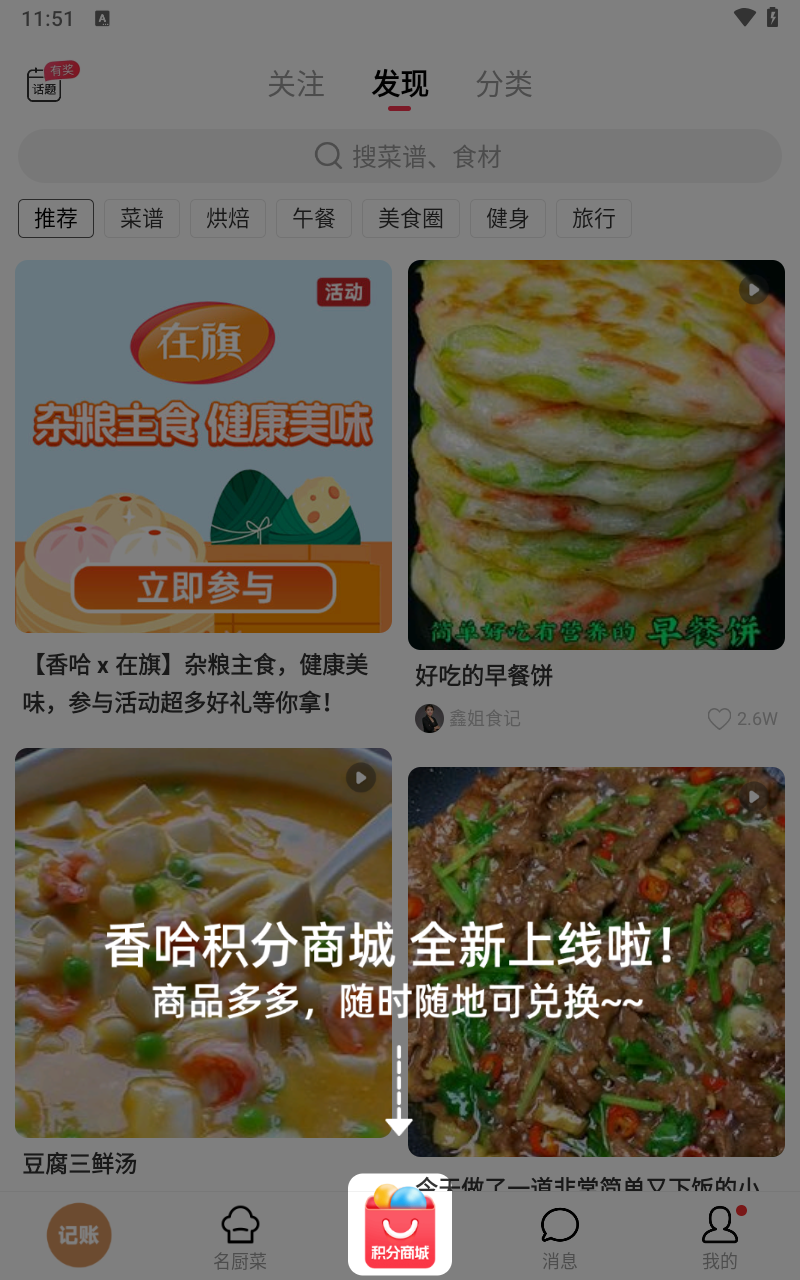Select the 烘焙 filter chip
Image resolution: width=800 pixels, height=1280 pixels.
pos(228,218)
